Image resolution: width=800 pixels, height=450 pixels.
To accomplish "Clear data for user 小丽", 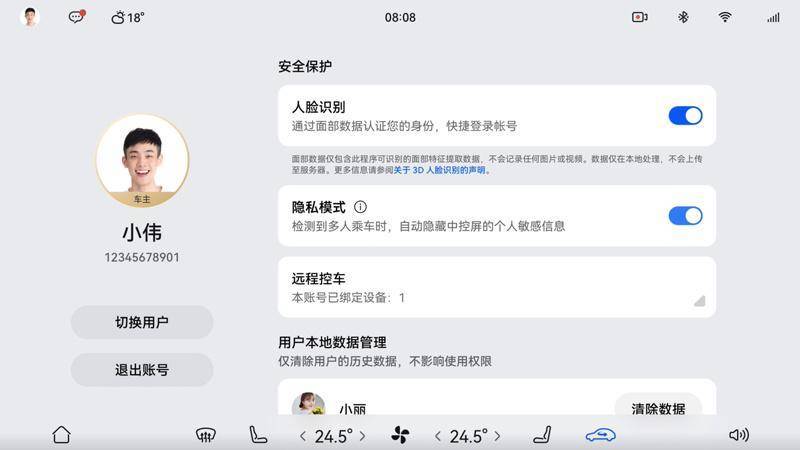I will pos(657,408).
